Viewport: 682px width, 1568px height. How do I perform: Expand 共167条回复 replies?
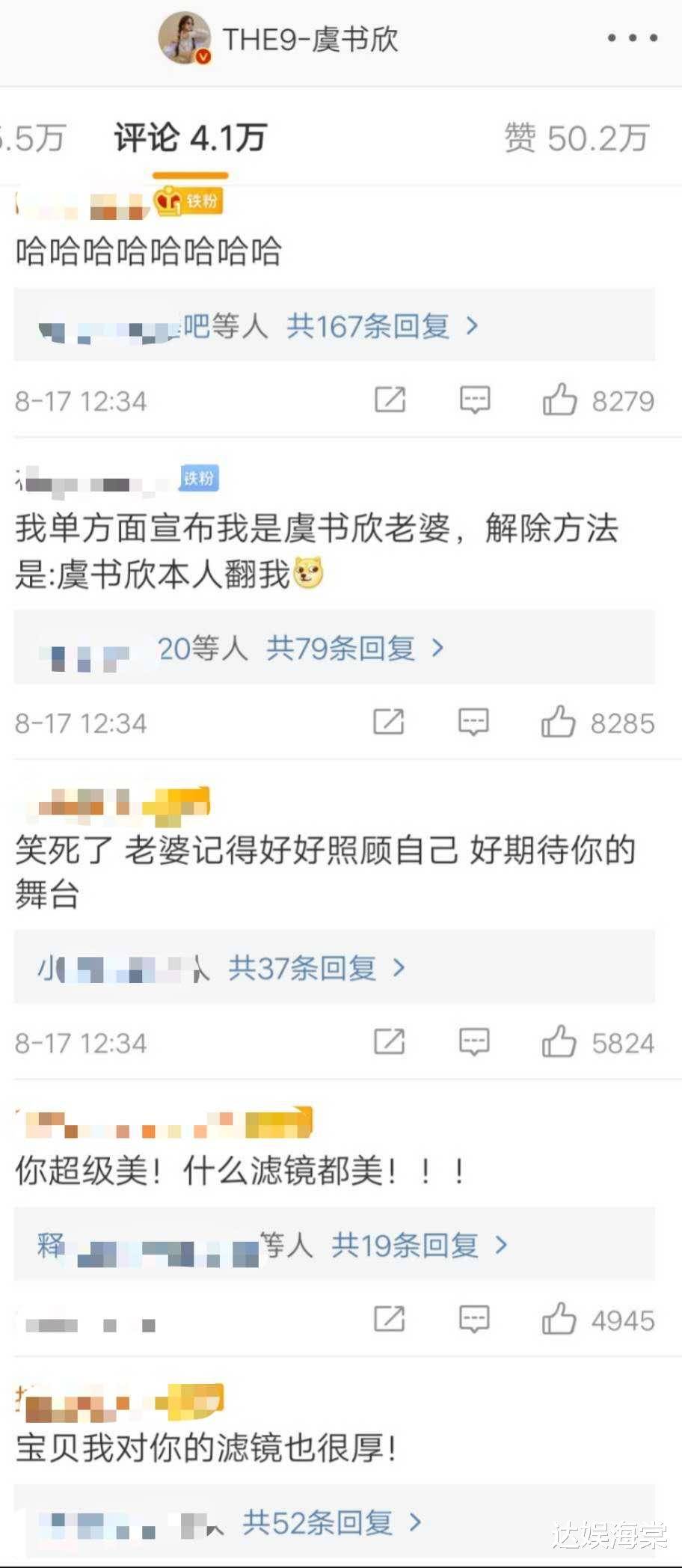click(382, 326)
